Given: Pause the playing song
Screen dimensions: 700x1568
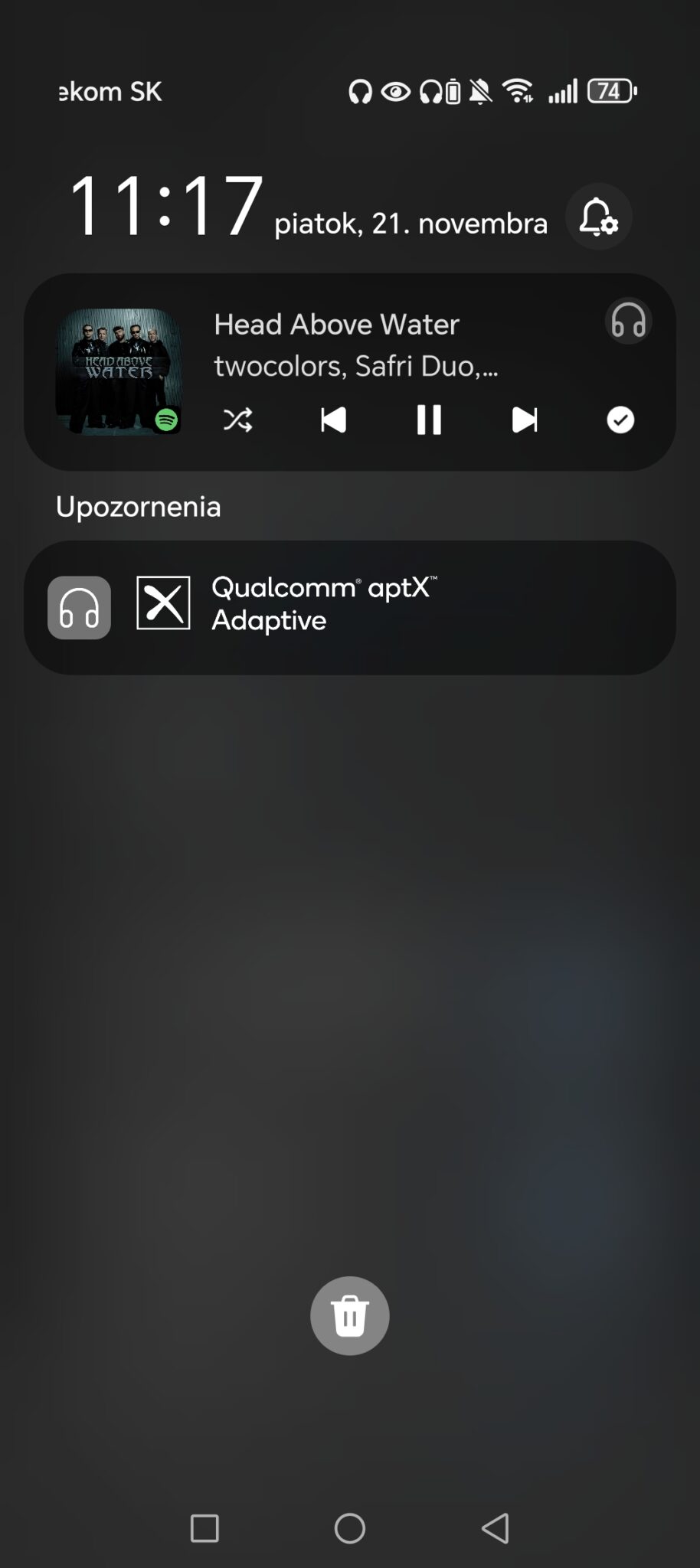Looking at the screenshot, I should pos(429,420).
